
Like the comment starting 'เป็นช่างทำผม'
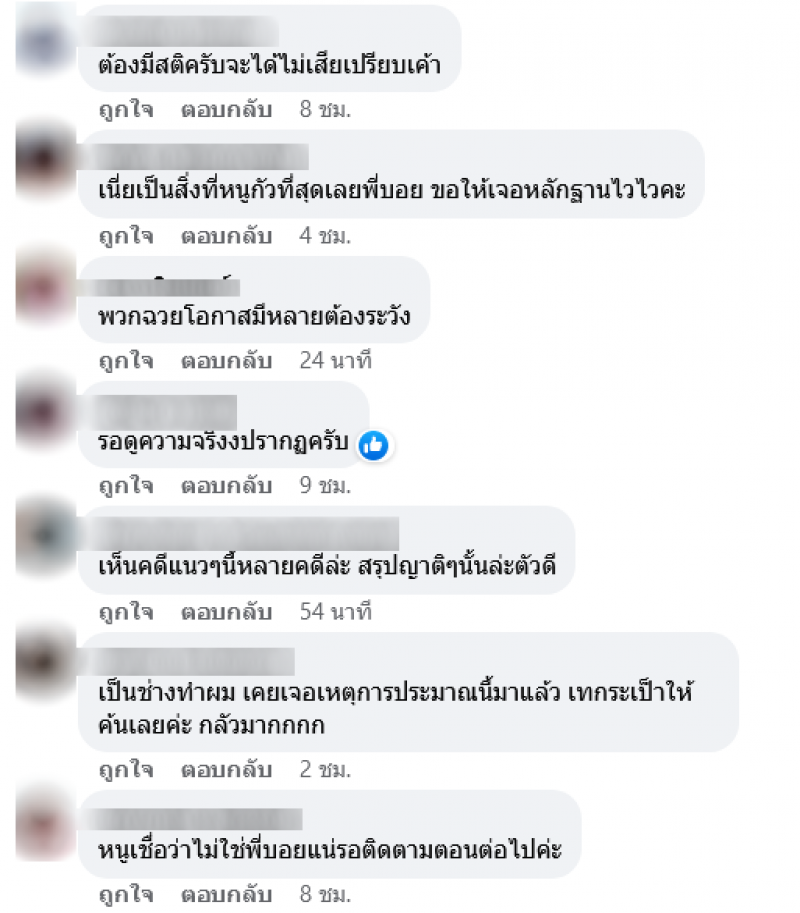click(125, 770)
